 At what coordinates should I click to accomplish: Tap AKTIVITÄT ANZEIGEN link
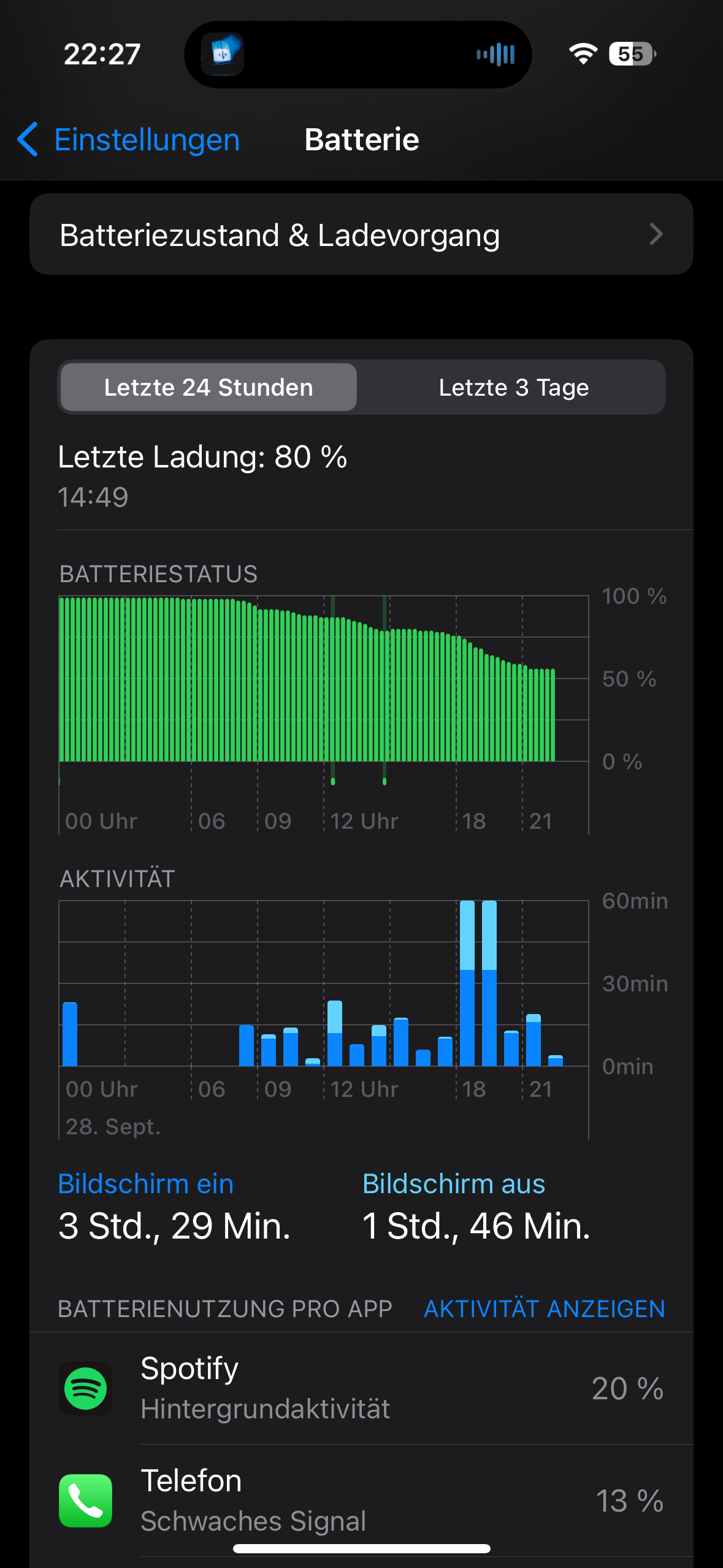tap(545, 1309)
